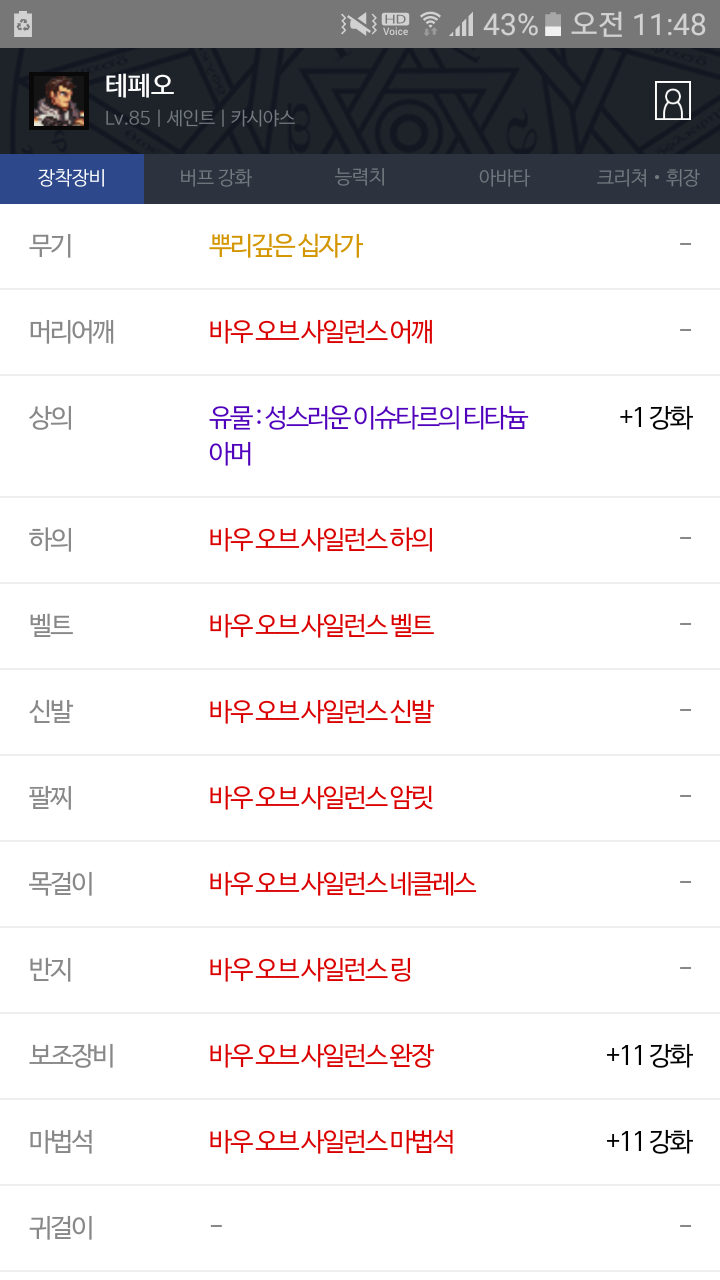Open 바우 오브 사일런스 하의 item
The height and width of the screenshot is (1280, 720).
click(x=321, y=539)
